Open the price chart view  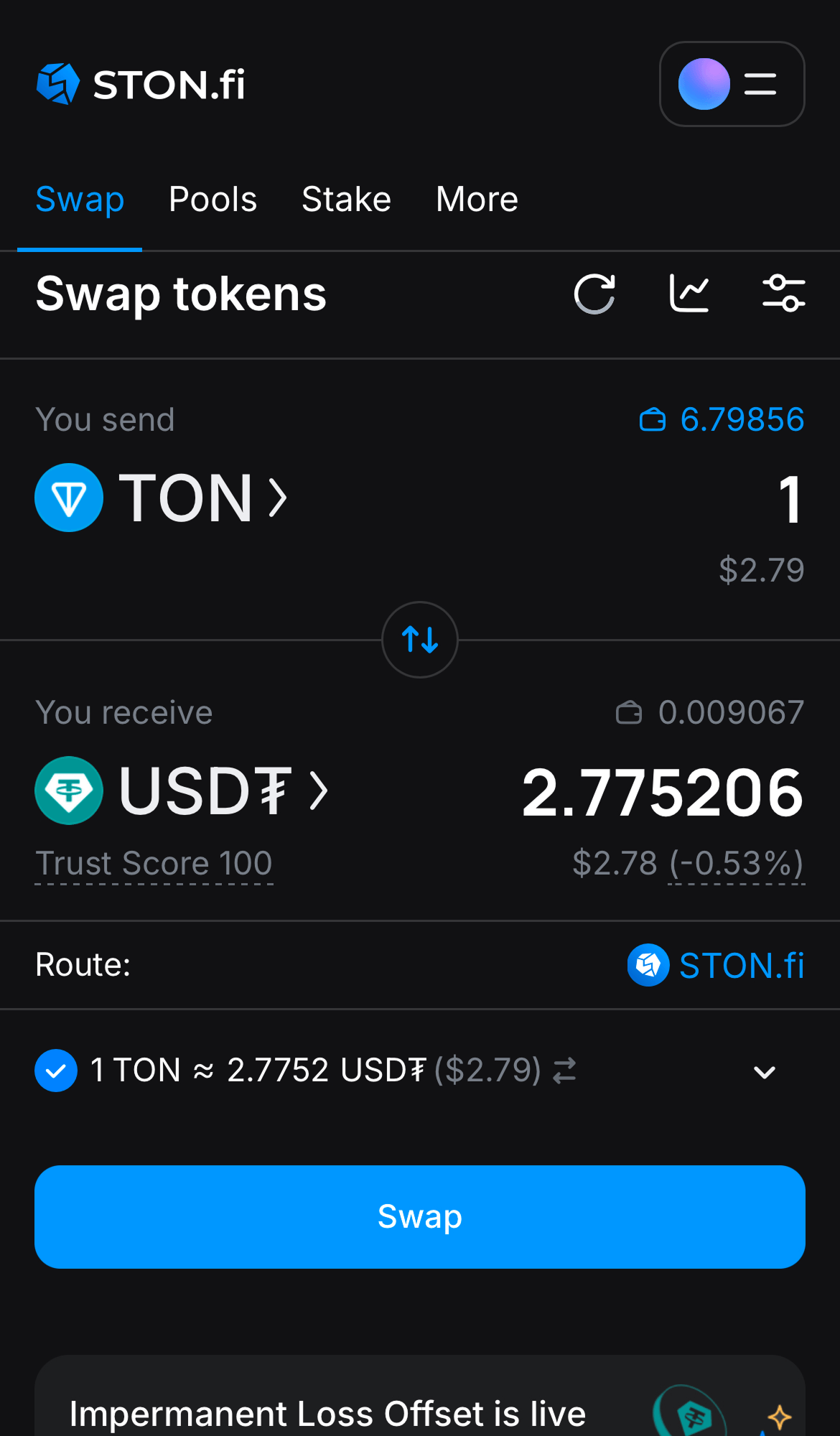(x=690, y=293)
